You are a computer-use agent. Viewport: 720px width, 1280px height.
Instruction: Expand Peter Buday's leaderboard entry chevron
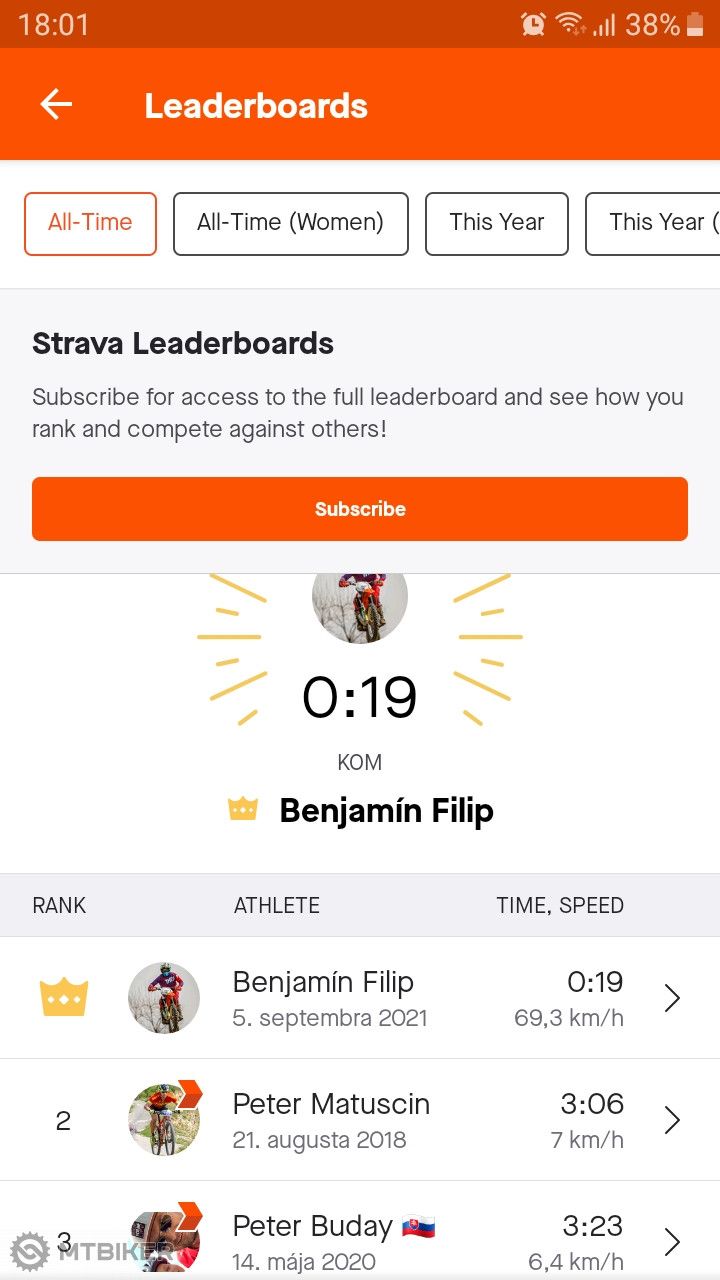[x=672, y=1242]
